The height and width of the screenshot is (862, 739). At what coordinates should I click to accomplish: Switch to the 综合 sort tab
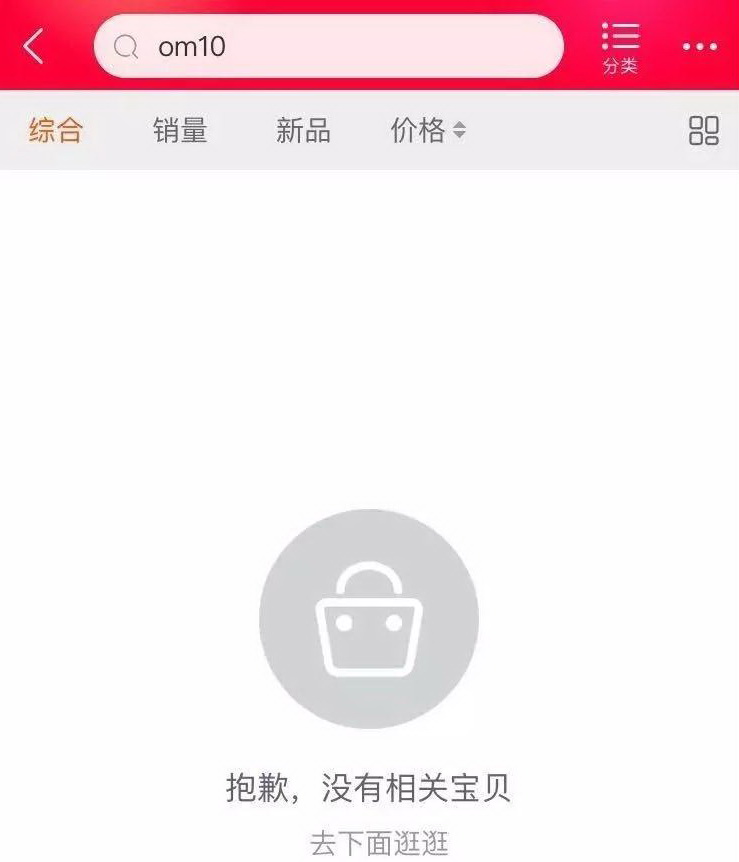tap(56, 130)
